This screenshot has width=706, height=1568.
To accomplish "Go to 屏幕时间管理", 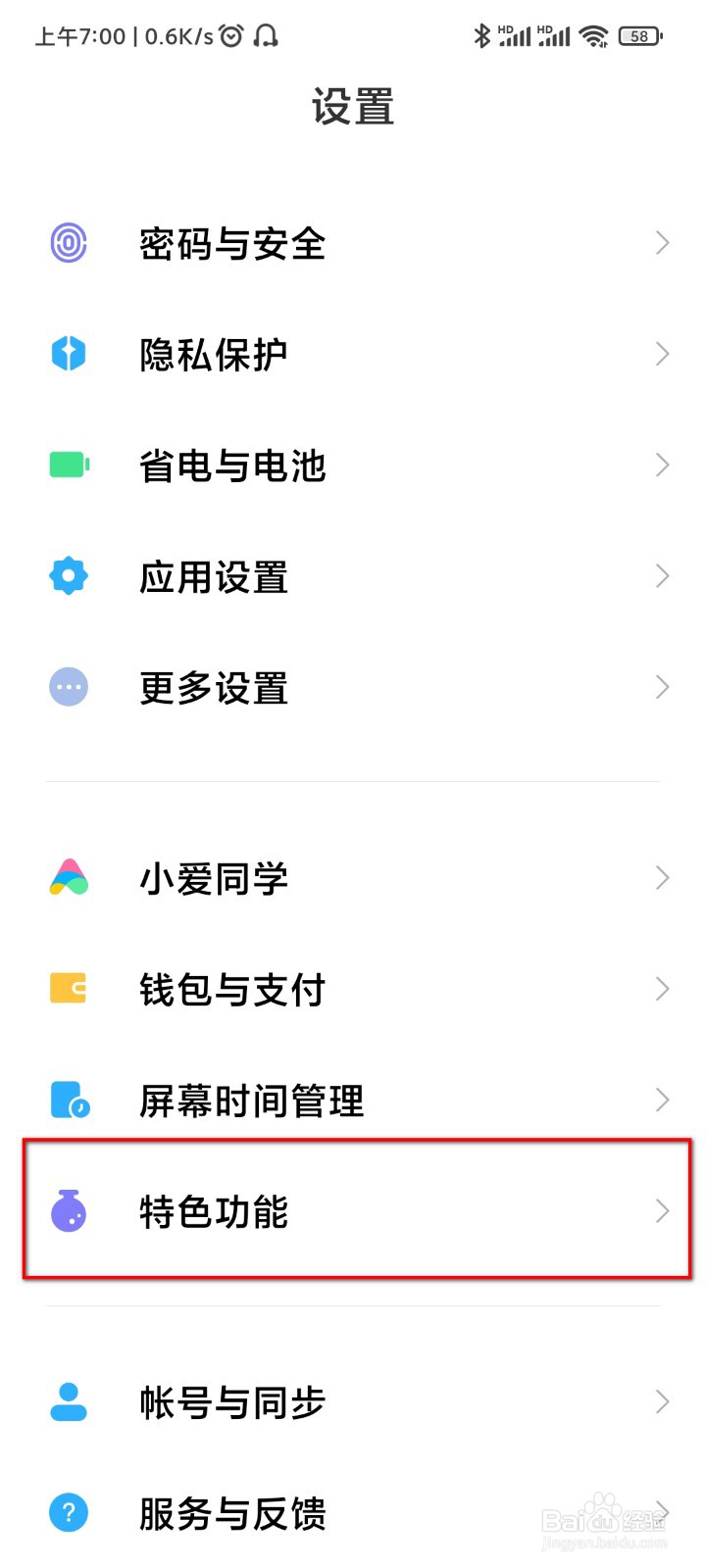I will [x=353, y=1101].
